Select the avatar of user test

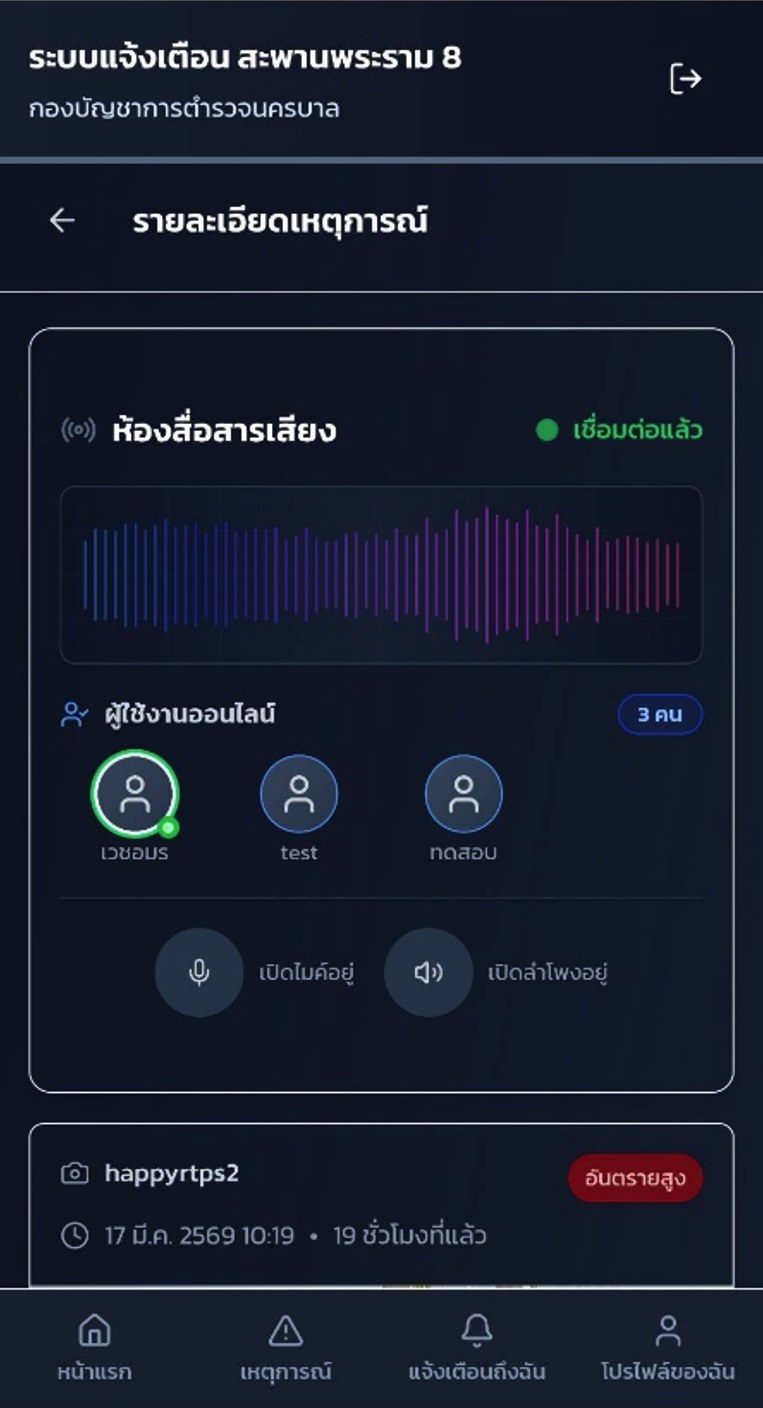(299, 793)
